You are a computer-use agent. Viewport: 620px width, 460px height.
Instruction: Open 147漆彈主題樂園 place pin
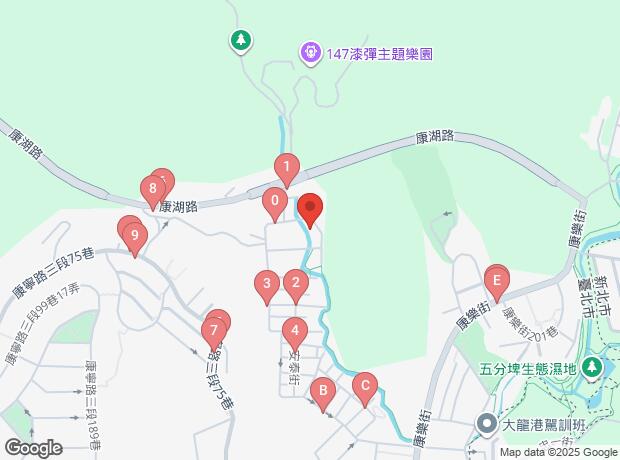coord(310,50)
